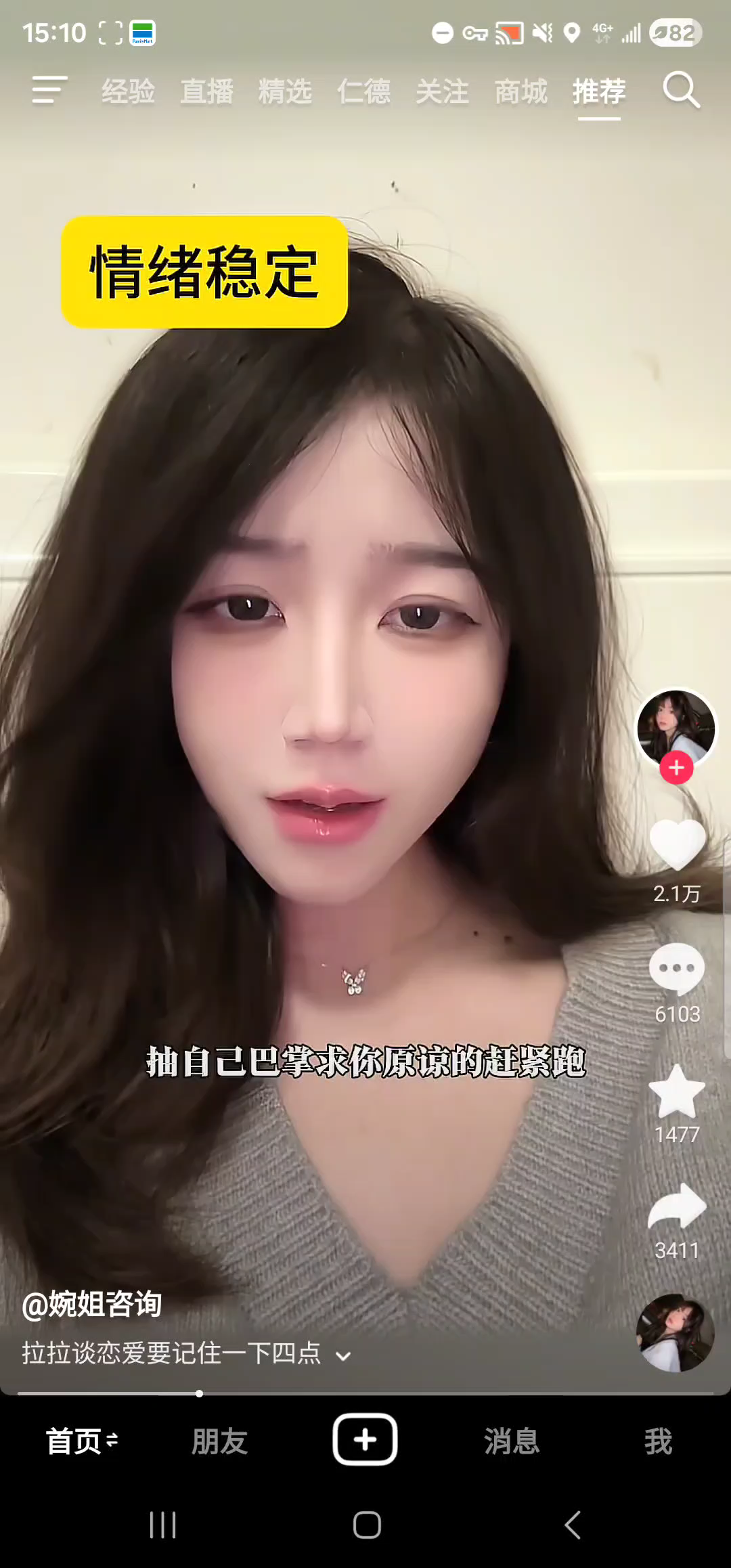731x1568 pixels.
Task: Open the search magnifier
Action: (681, 90)
